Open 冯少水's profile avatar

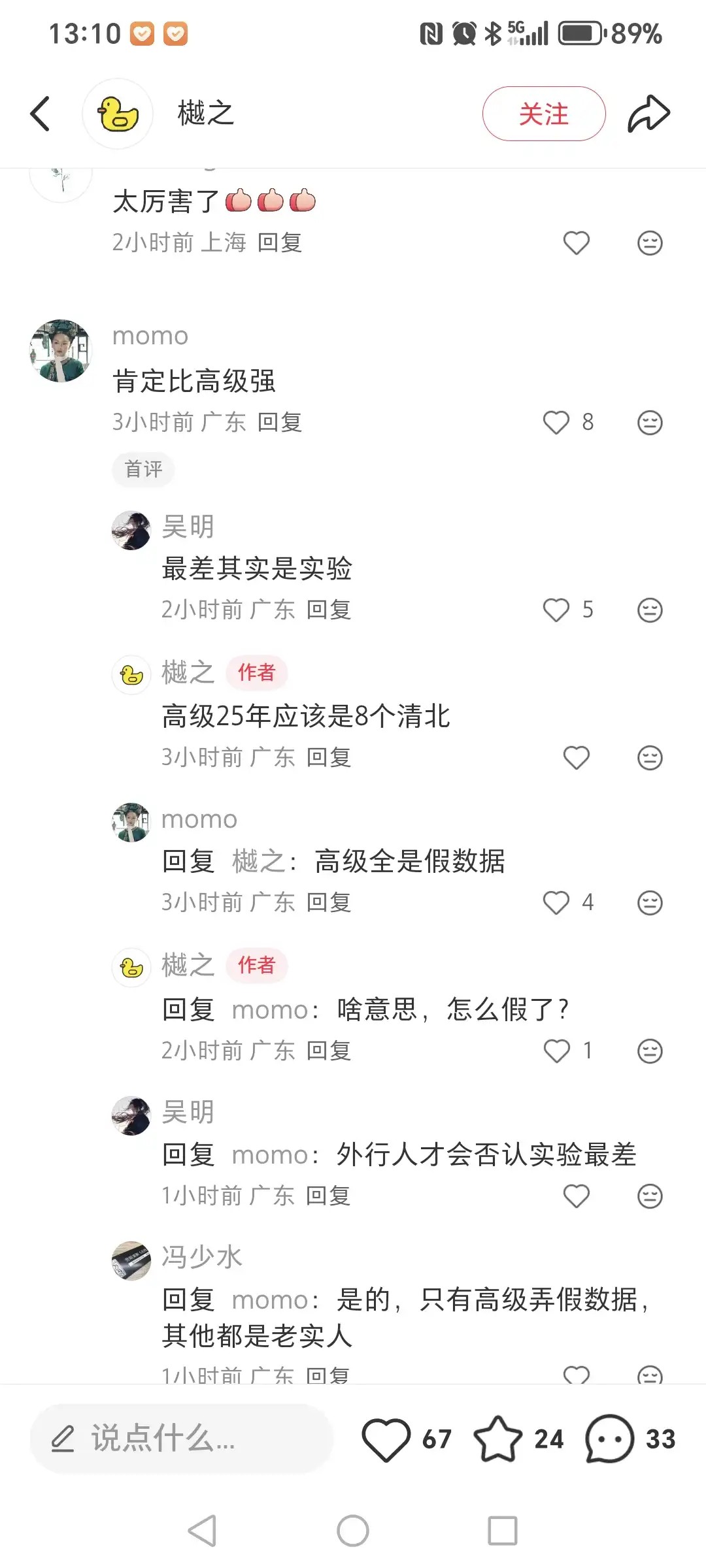131,1261
